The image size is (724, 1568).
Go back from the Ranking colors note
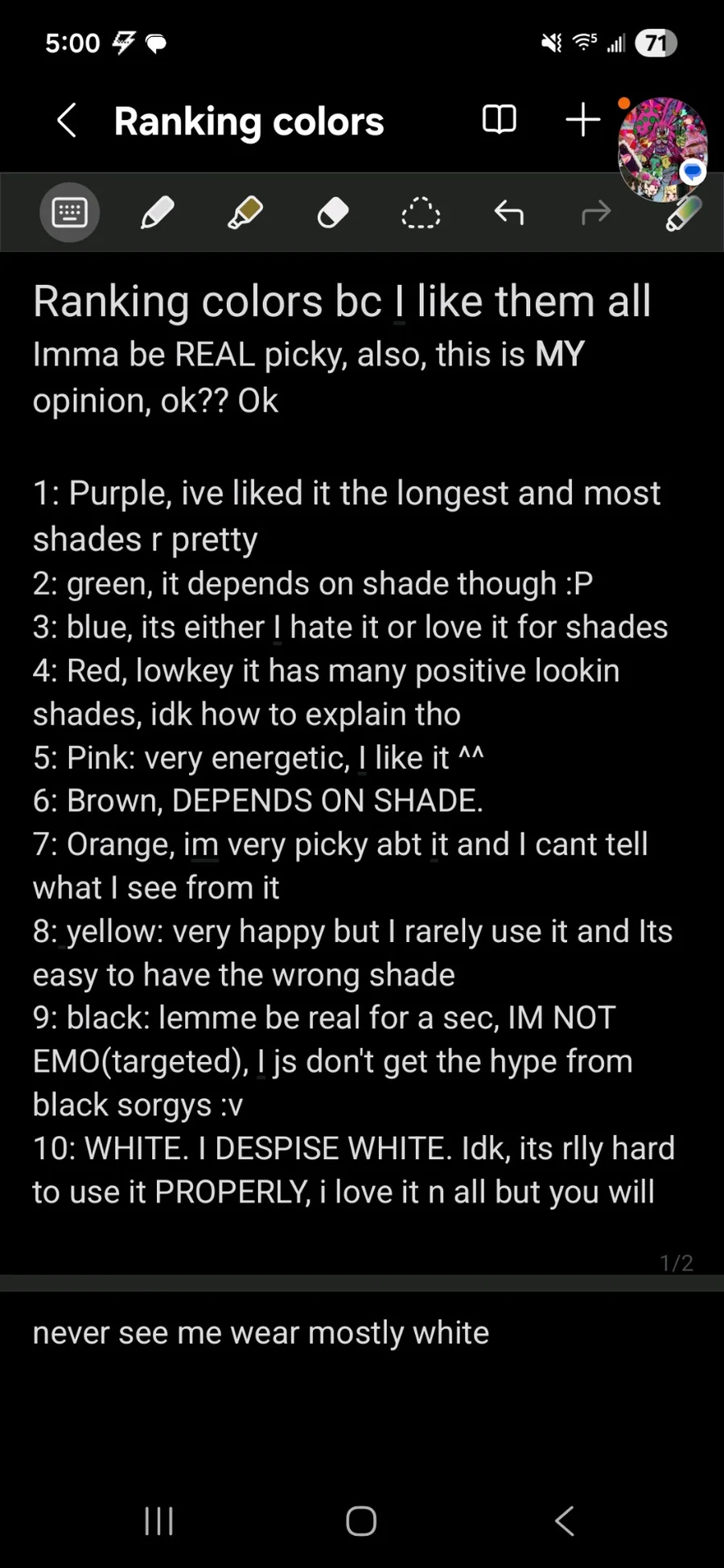point(68,121)
